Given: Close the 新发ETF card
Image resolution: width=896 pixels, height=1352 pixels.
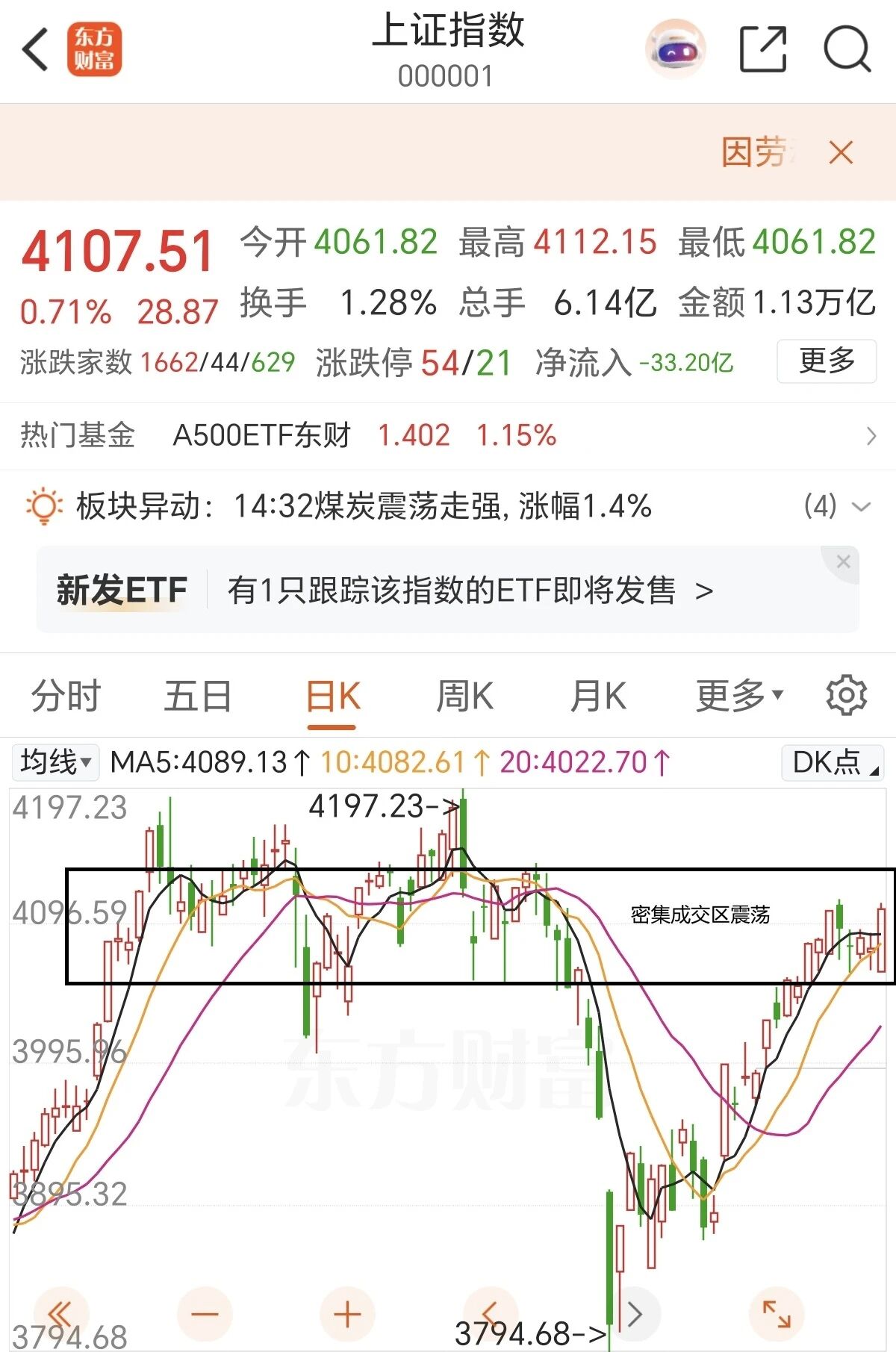Looking at the screenshot, I should point(843,562).
